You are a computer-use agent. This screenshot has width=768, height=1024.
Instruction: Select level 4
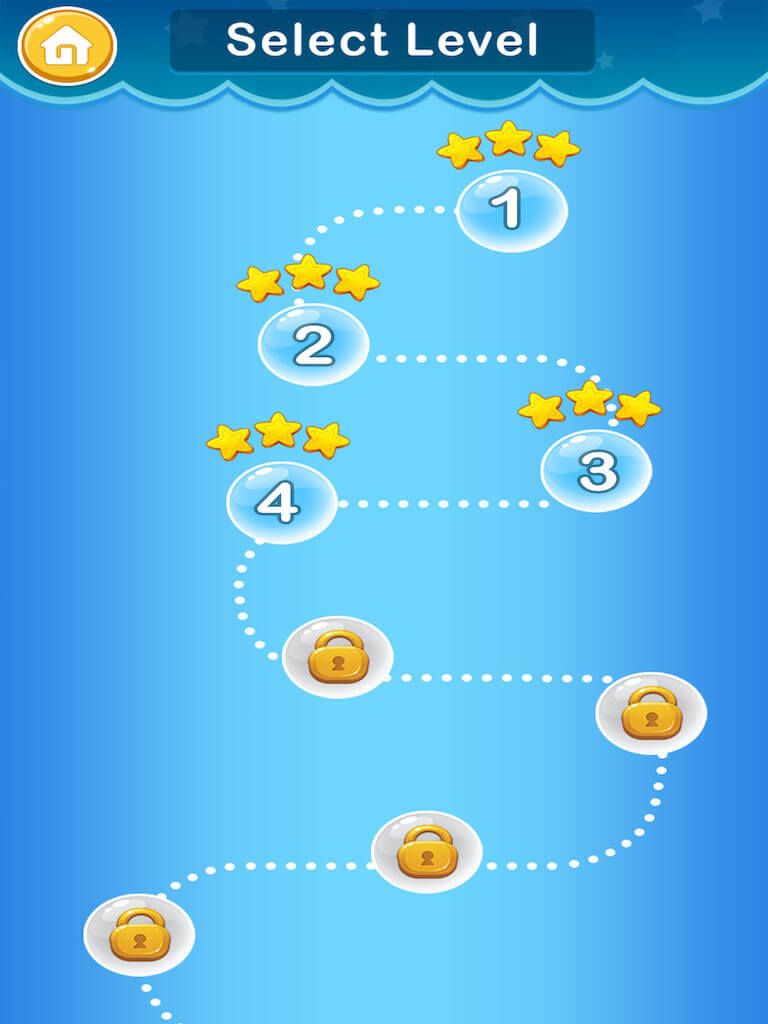(x=281, y=503)
